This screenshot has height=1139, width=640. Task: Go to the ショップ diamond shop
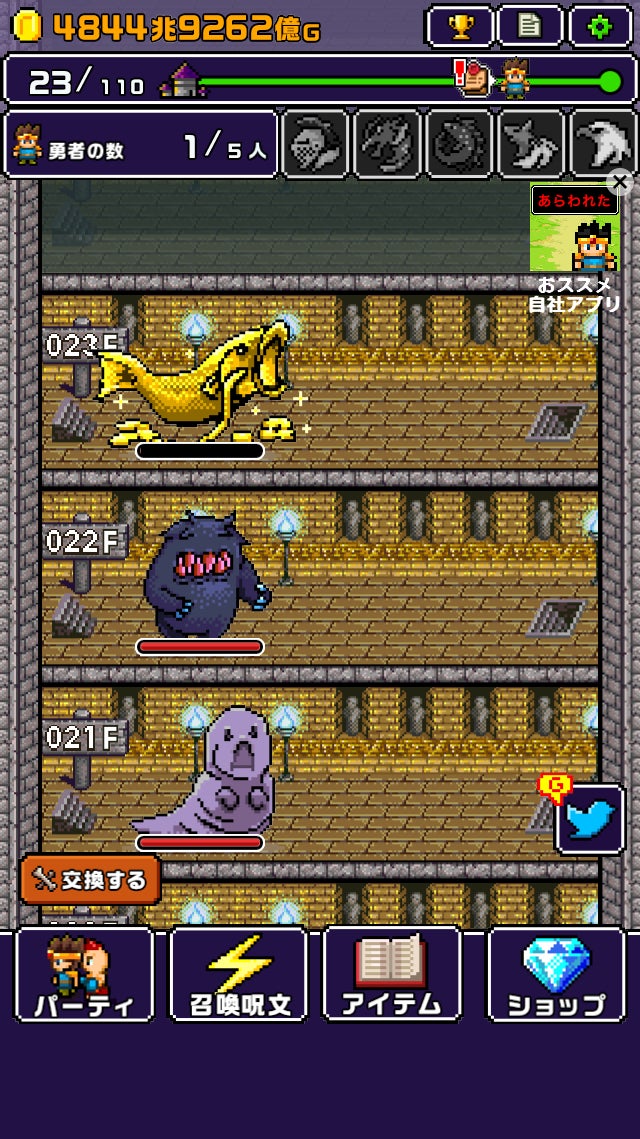pyautogui.click(x=556, y=974)
